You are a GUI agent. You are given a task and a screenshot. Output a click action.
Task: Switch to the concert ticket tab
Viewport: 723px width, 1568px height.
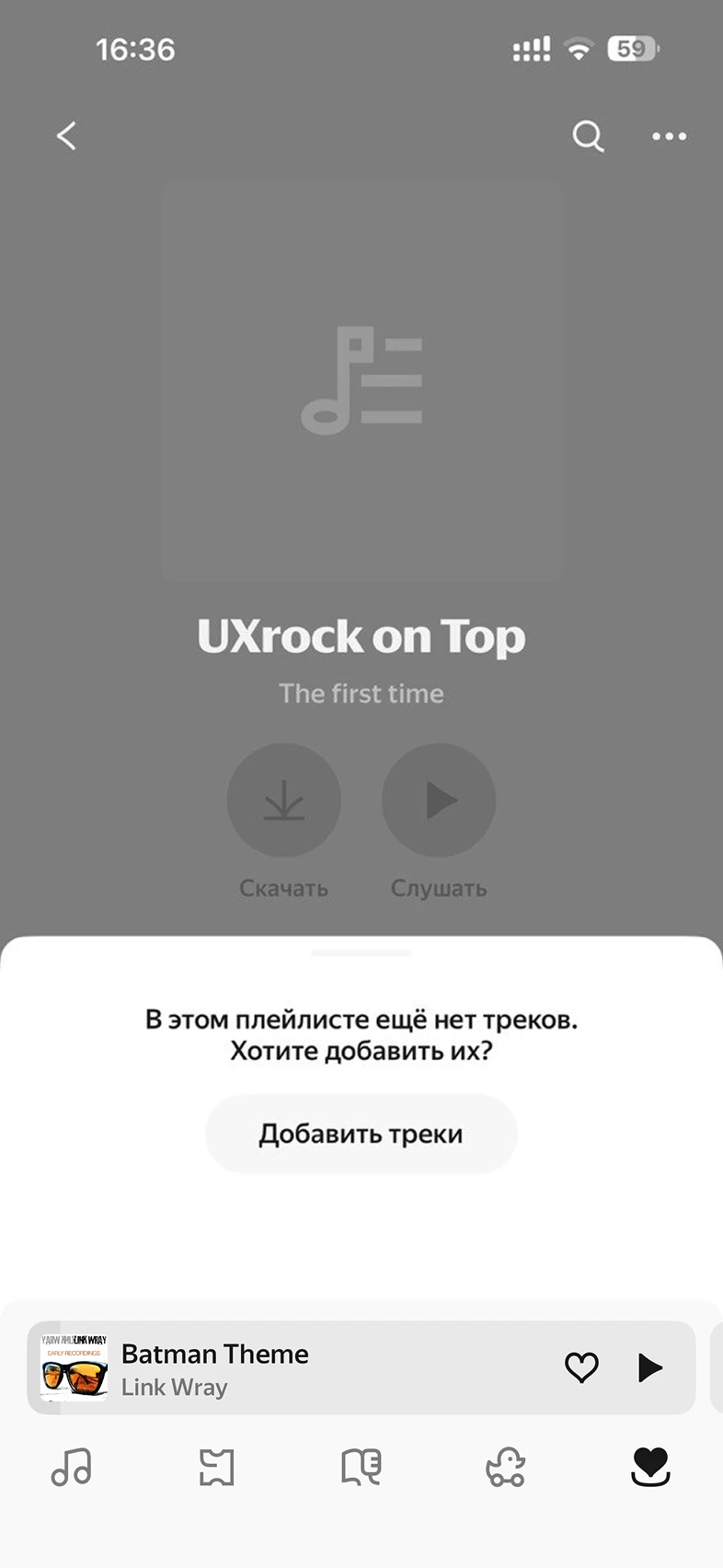pos(216,1467)
